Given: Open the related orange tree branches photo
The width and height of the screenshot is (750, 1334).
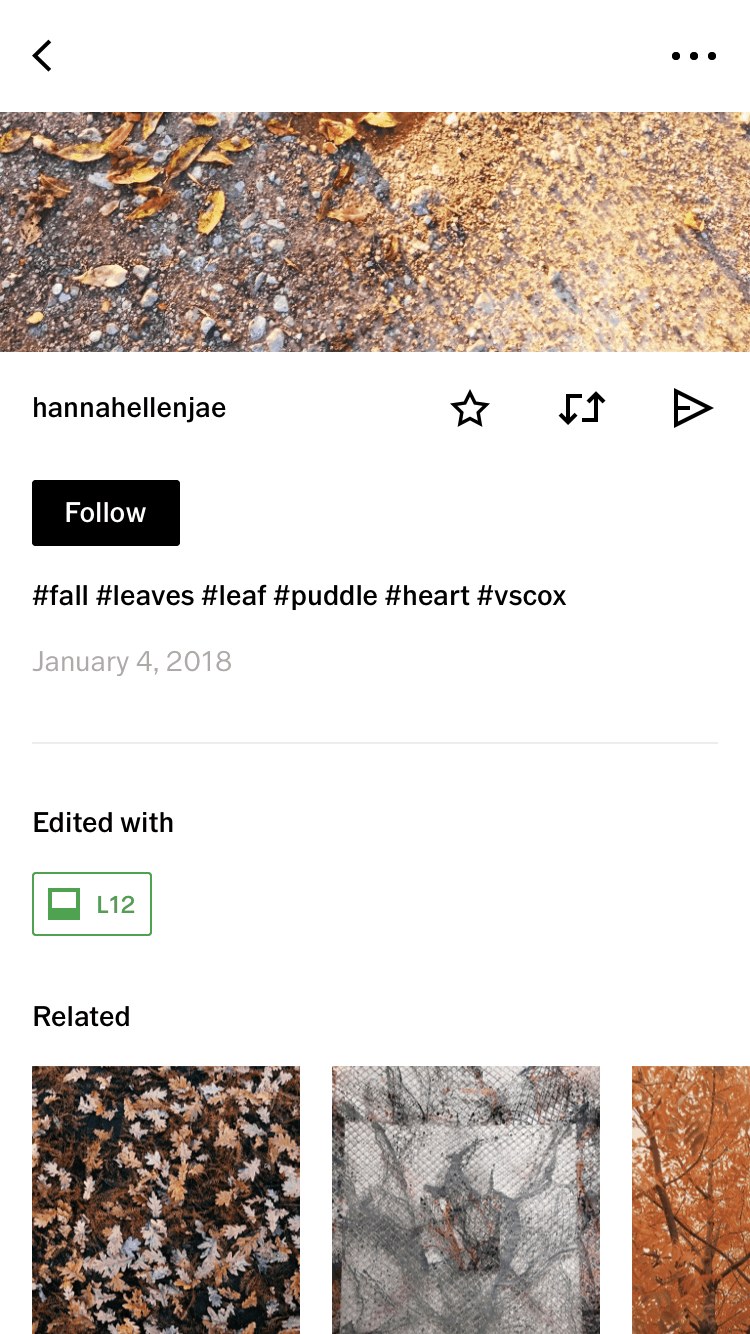Looking at the screenshot, I should [x=691, y=1199].
